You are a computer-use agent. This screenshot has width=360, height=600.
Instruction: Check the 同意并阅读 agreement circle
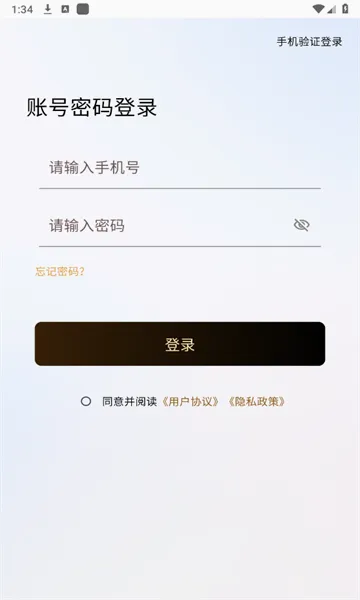point(86,401)
